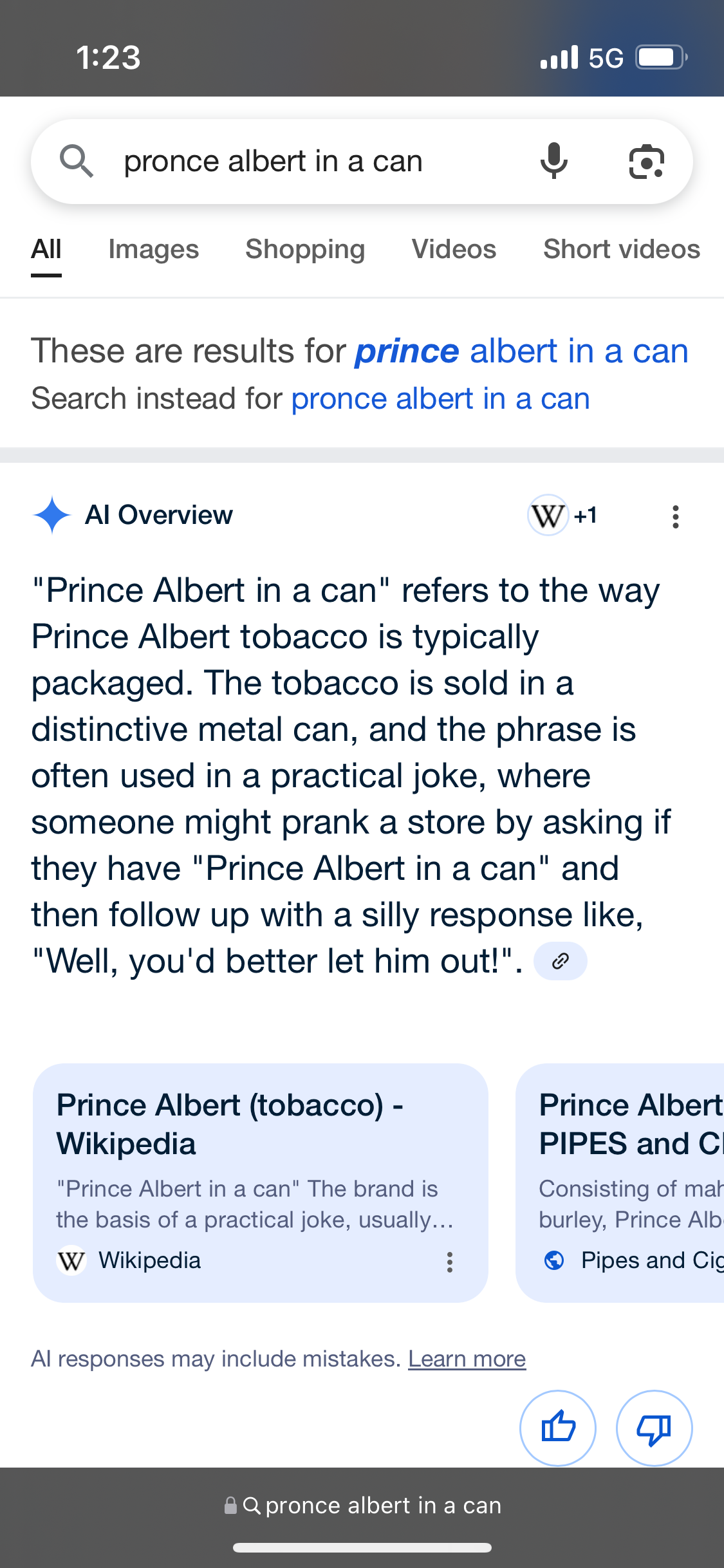Open corrected "prince albert in a can" link
This screenshot has width=724, height=1568.
(x=522, y=351)
